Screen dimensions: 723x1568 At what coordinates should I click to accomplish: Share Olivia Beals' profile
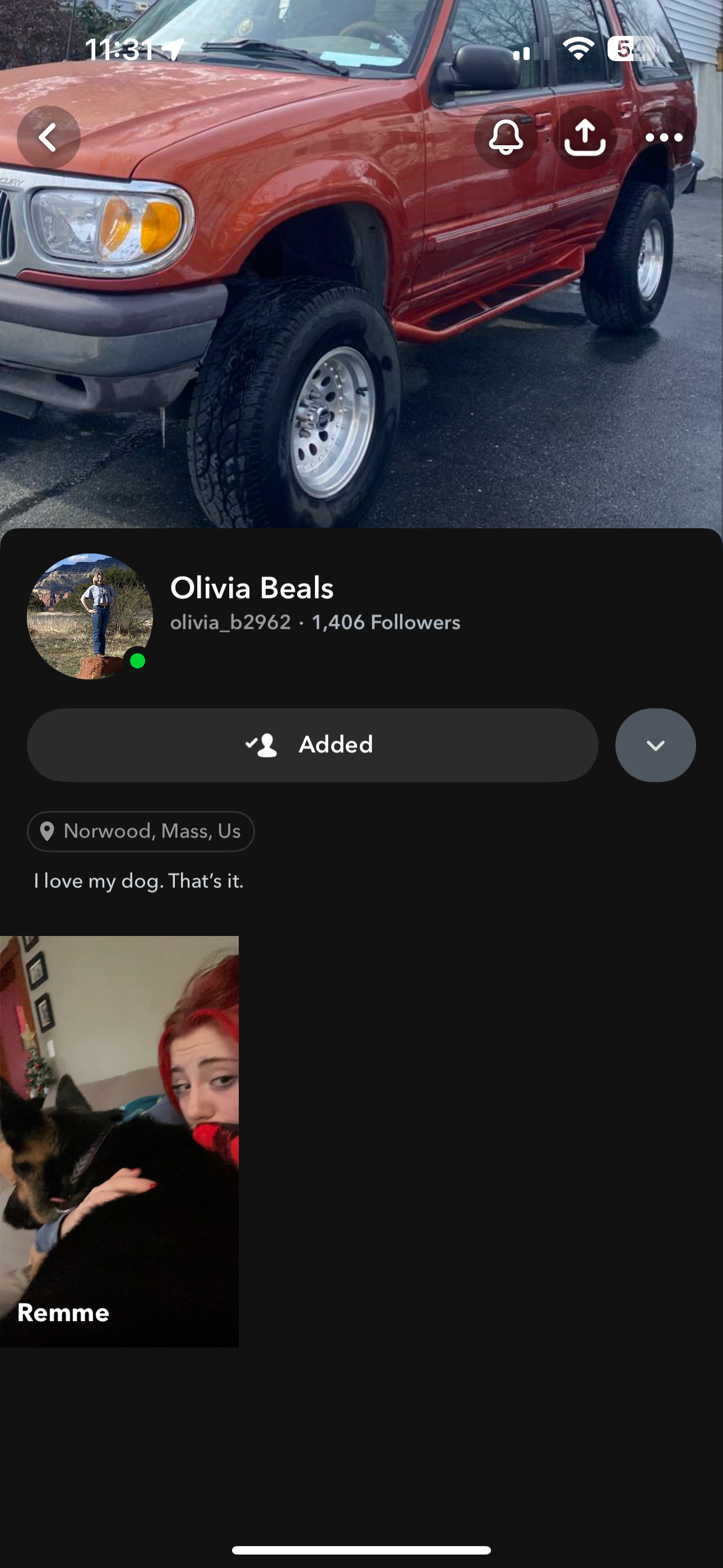[x=585, y=137]
